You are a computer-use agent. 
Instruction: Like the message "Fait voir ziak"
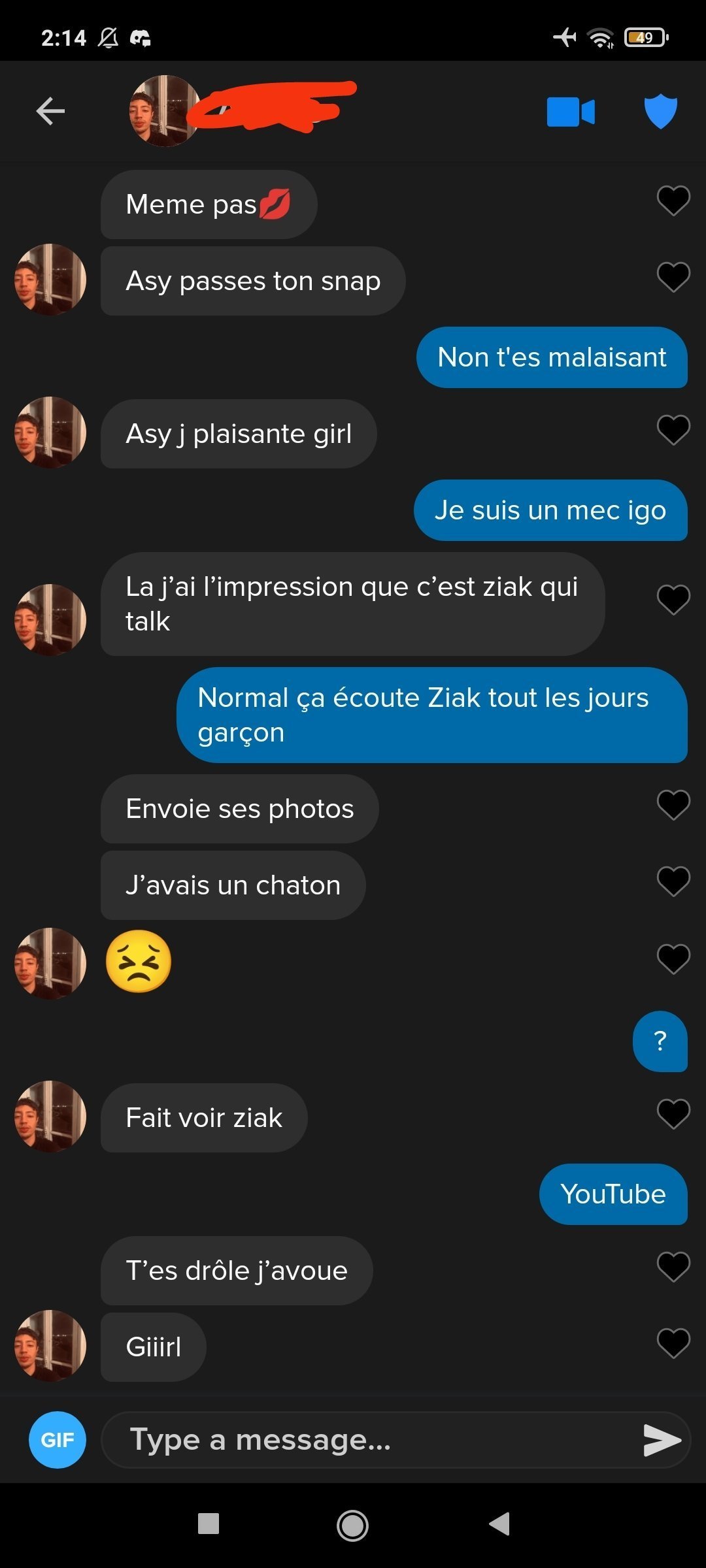coord(673,1114)
